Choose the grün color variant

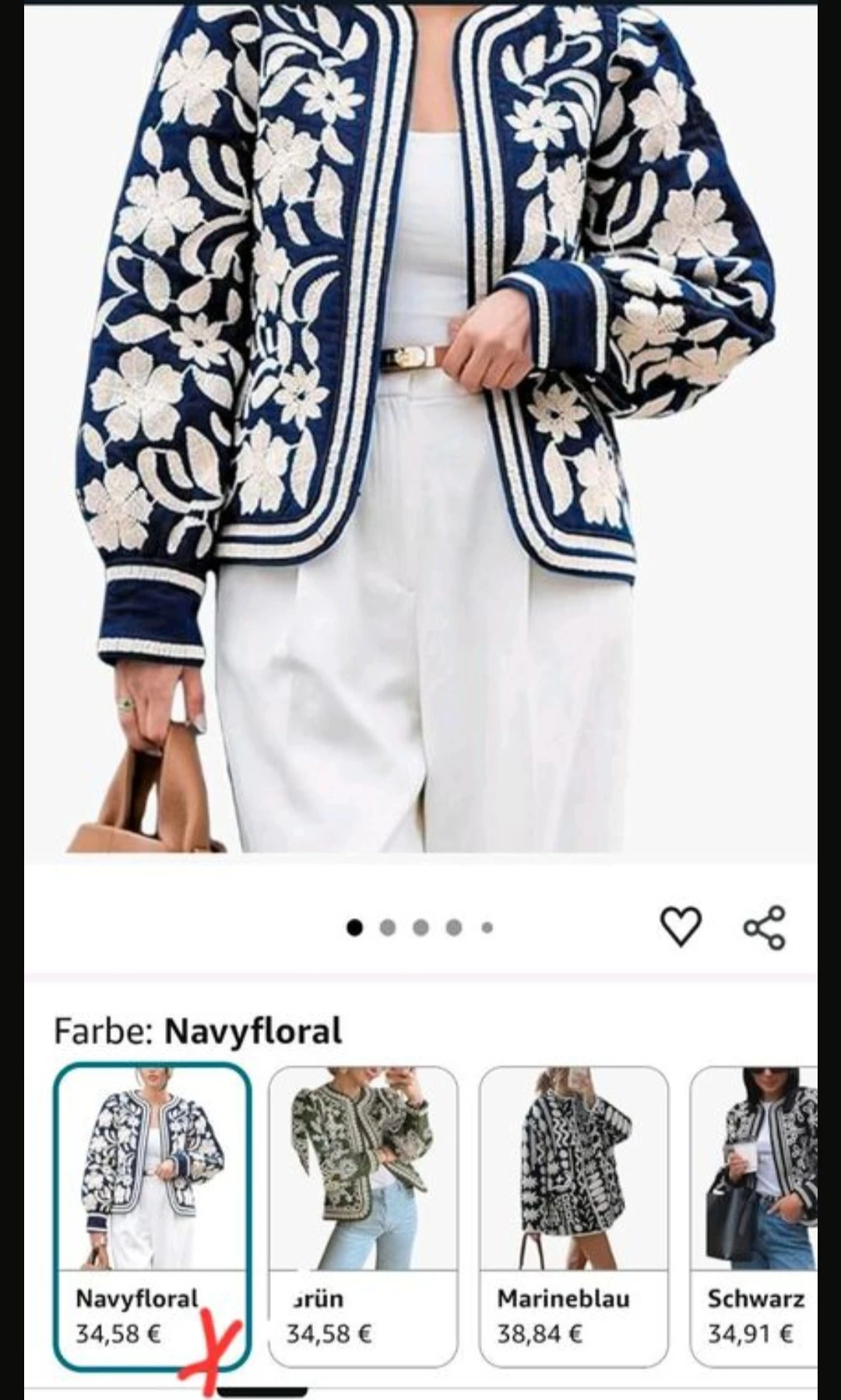coord(363,1216)
